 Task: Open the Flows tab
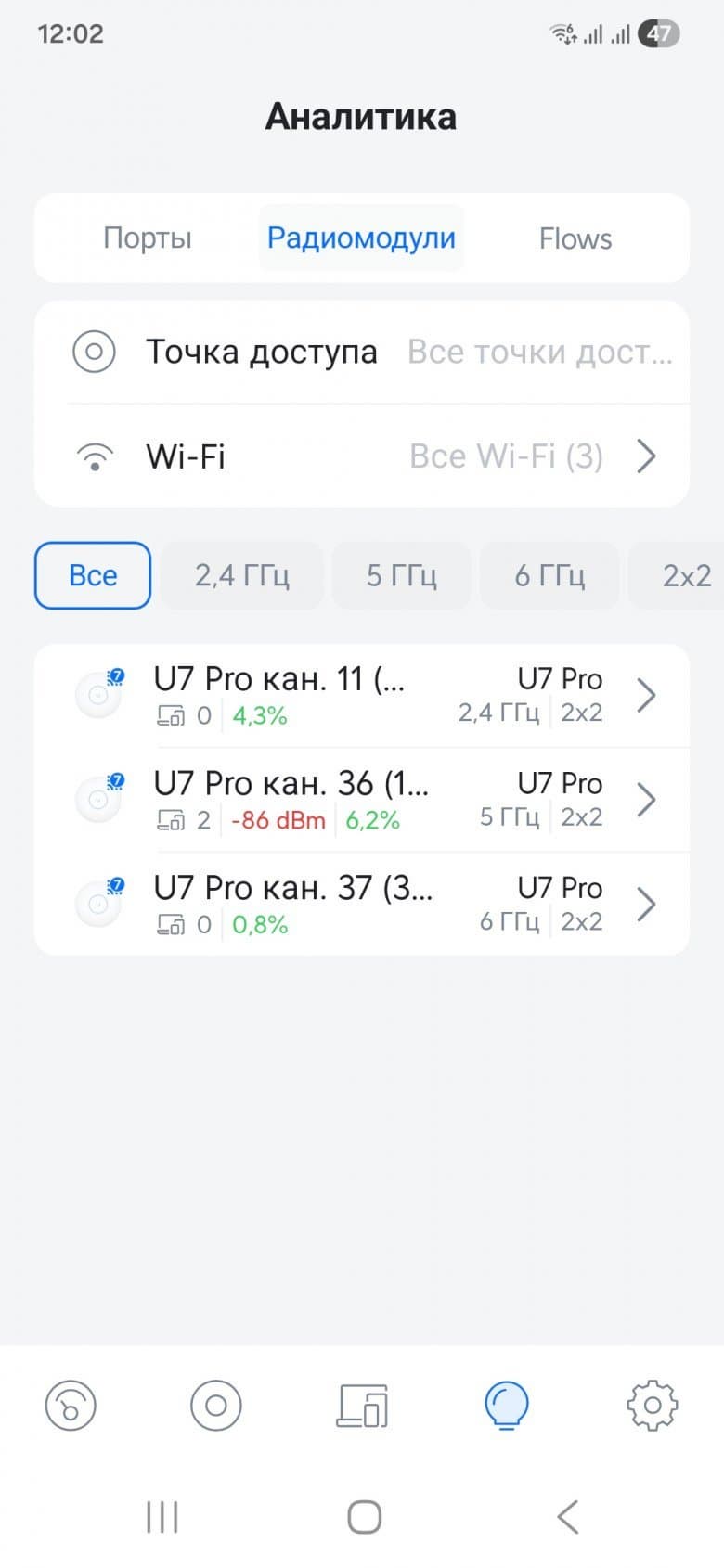575,238
